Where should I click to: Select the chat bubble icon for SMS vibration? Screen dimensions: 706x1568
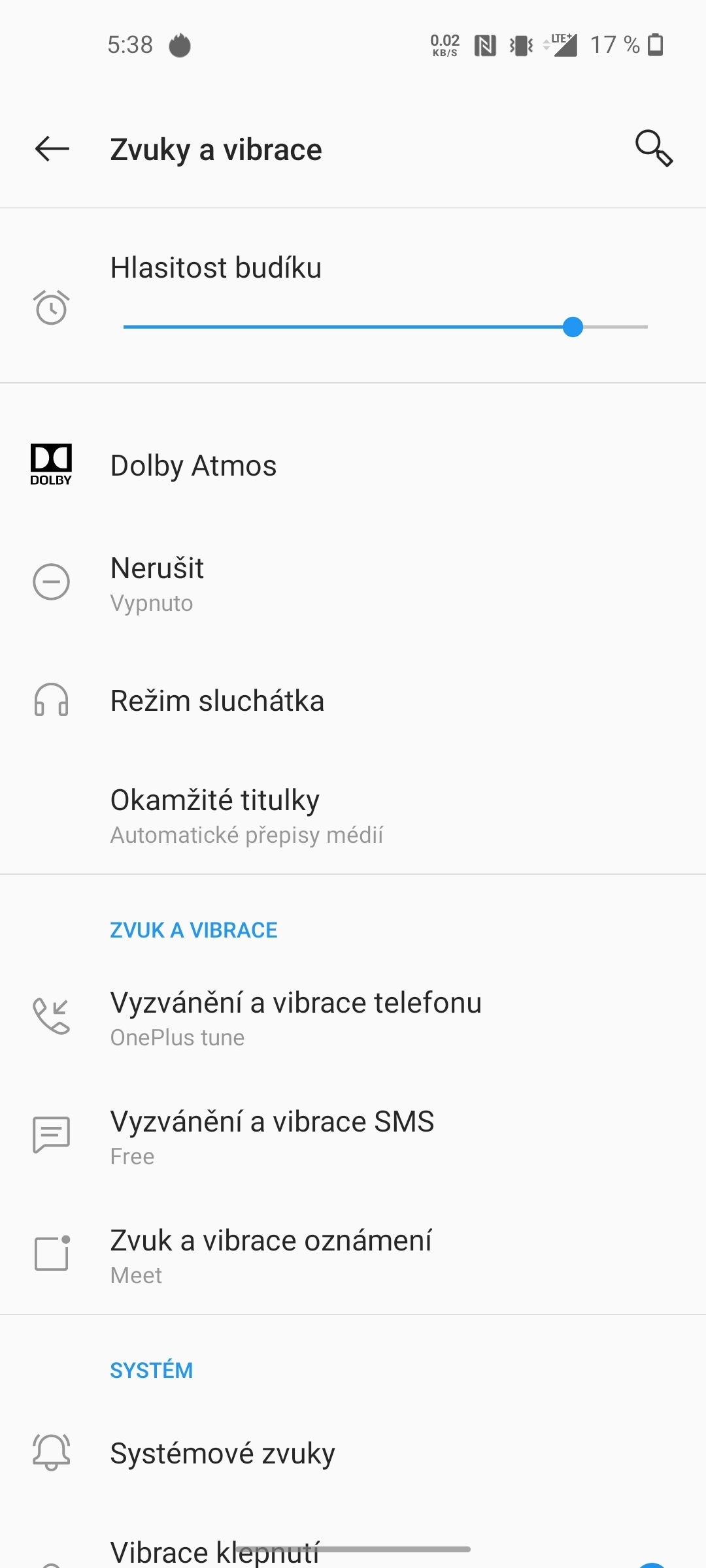click(51, 1135)
